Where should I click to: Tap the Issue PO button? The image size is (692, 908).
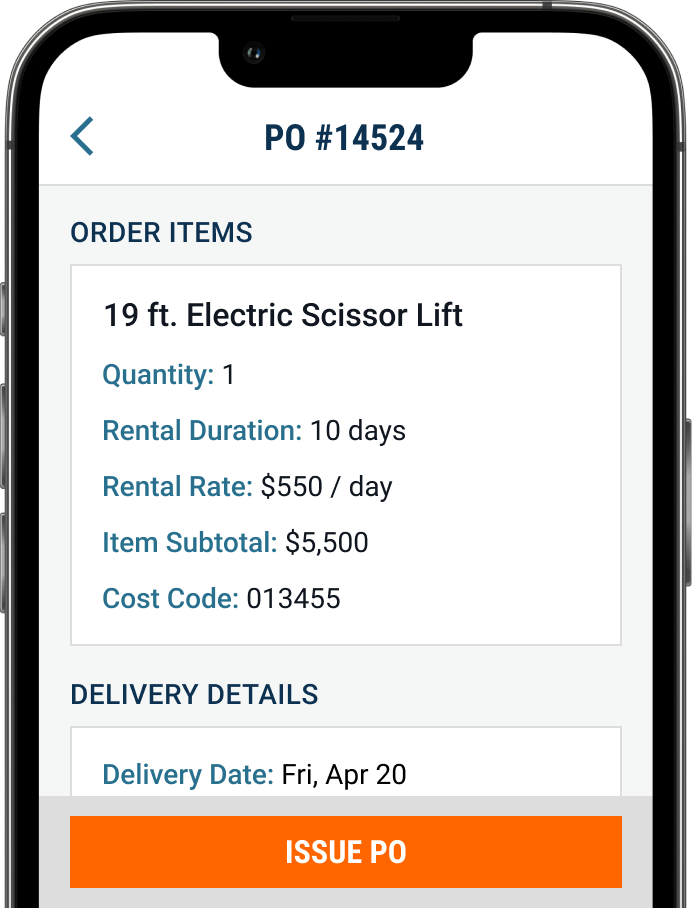(345, 852)
